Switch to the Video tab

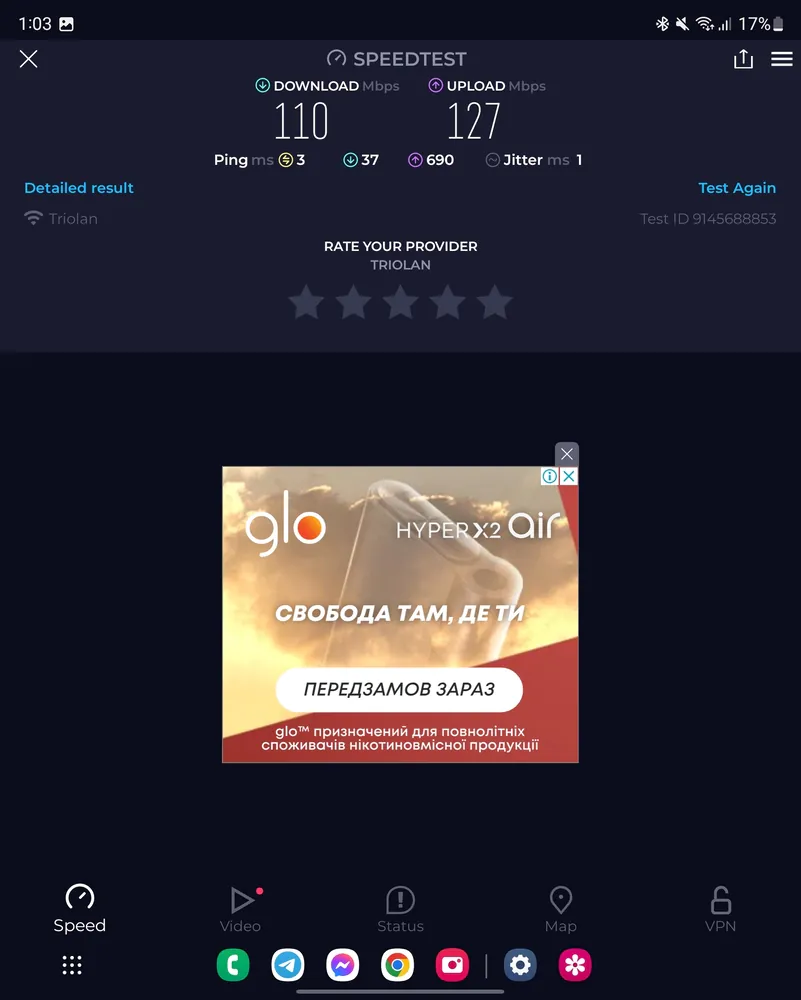coord(240,909)
